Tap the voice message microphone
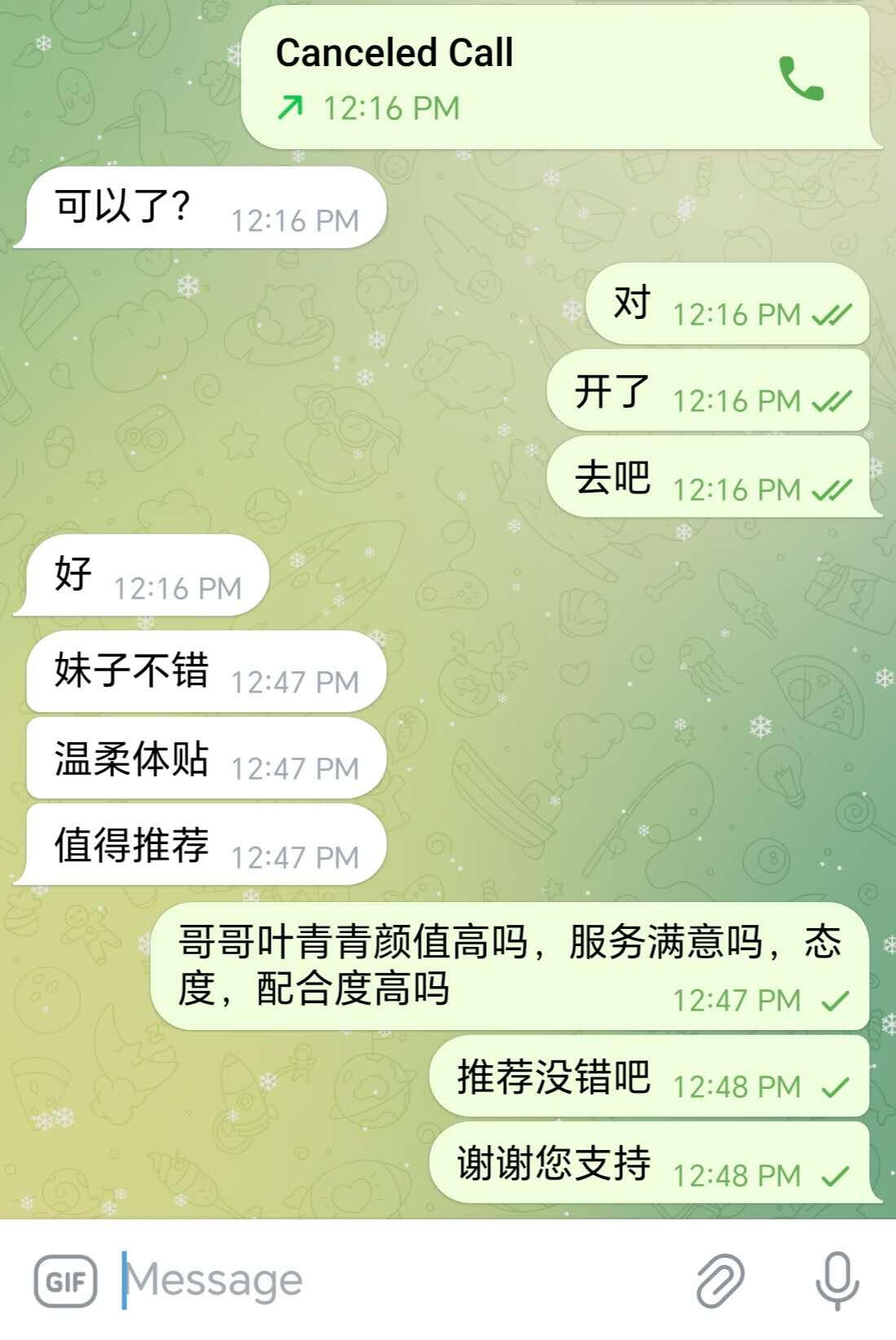Viewport: 896px width, 1340px height. [x=837, y=1280]
